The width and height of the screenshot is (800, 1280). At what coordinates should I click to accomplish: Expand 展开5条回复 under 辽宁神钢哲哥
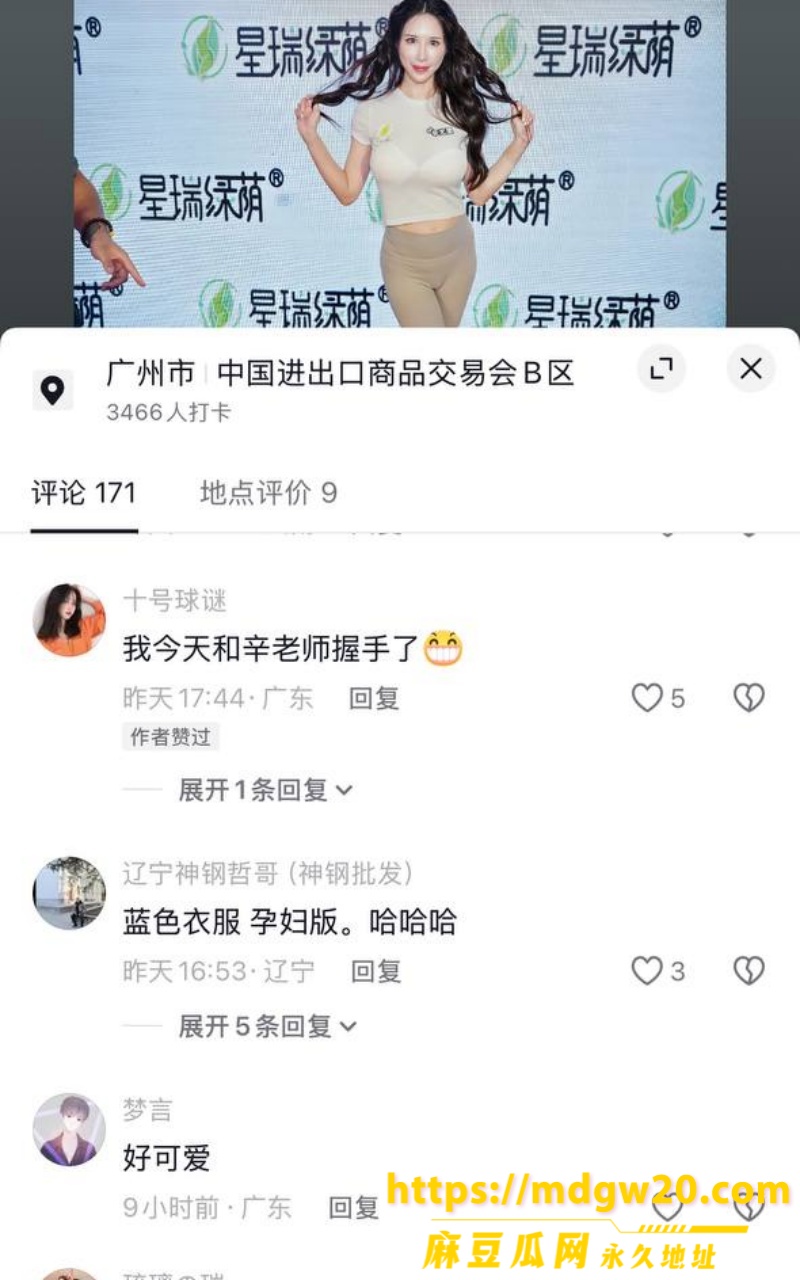coord(268,1026)
